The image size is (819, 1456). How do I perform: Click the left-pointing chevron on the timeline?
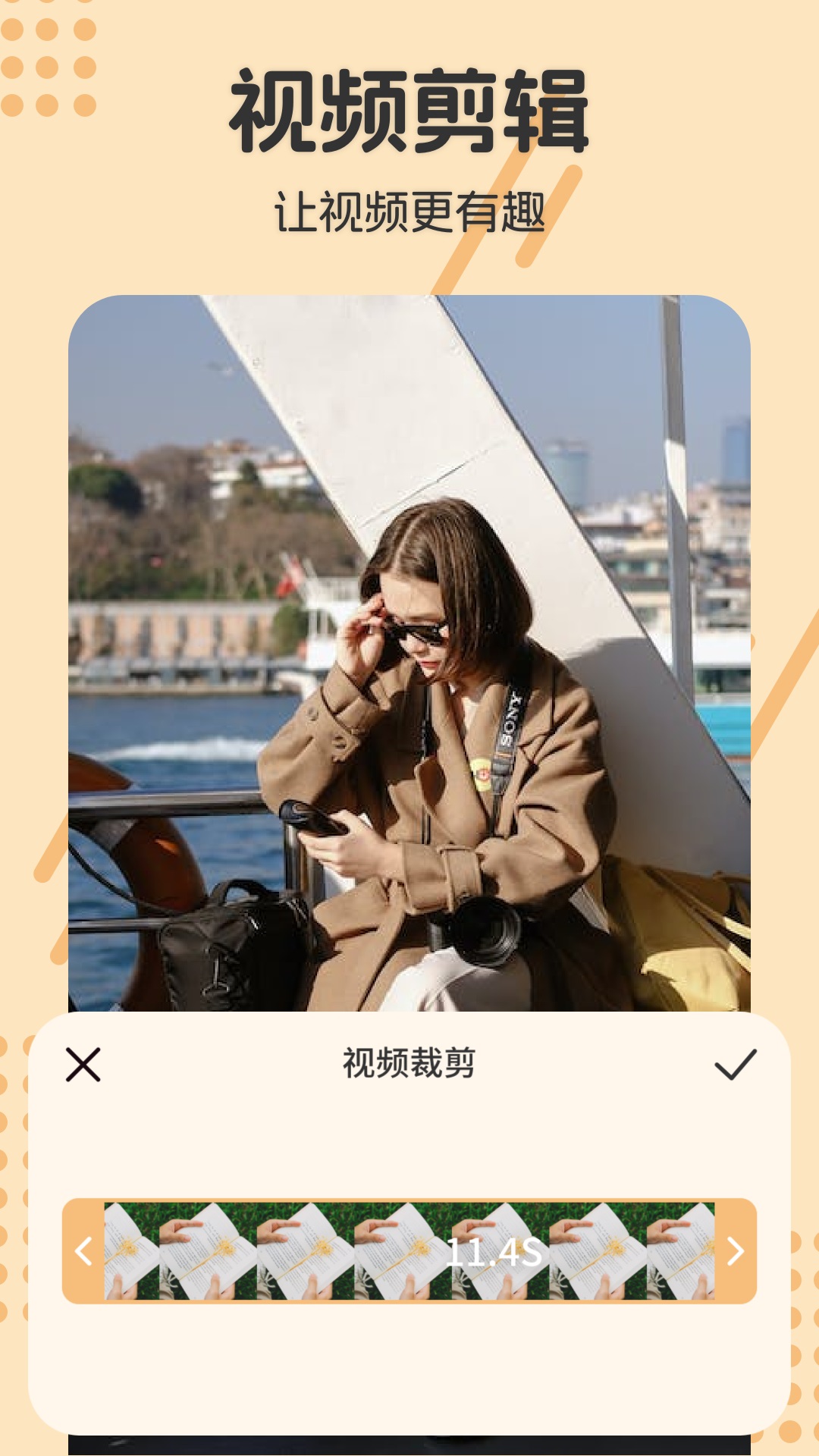[x=83, y=1250]
